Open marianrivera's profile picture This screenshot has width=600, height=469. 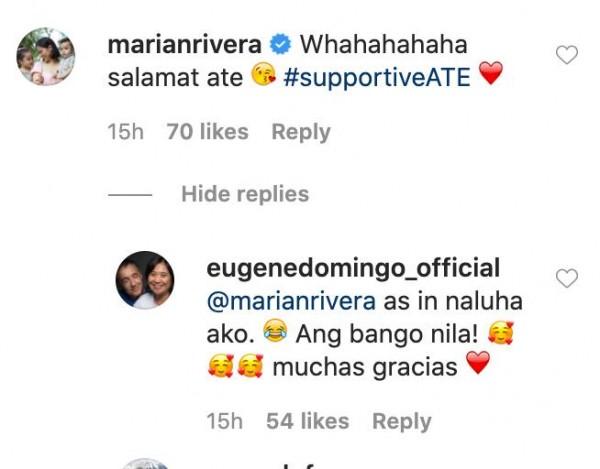(45, 57)
